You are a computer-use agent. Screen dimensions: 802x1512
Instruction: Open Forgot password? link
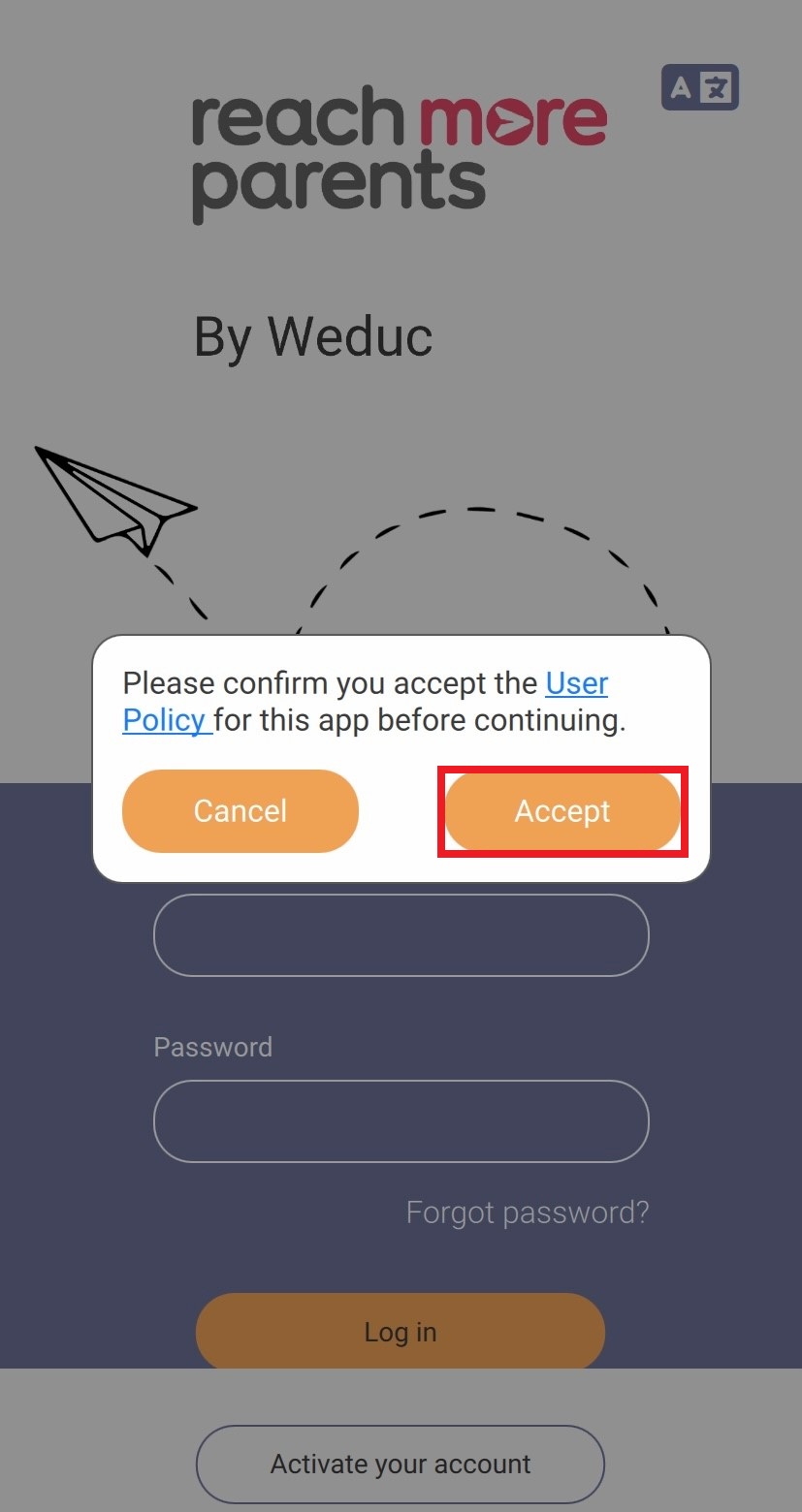click(527, 1213)
